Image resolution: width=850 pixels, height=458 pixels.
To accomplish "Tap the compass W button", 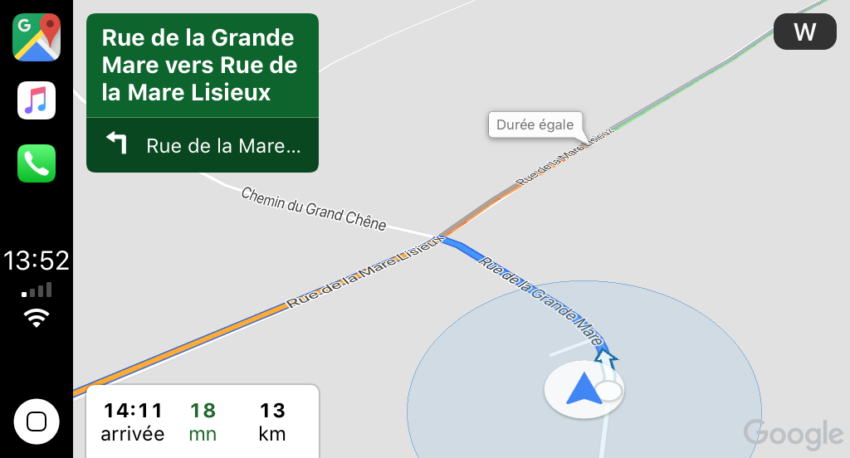I will pos(805,32).
